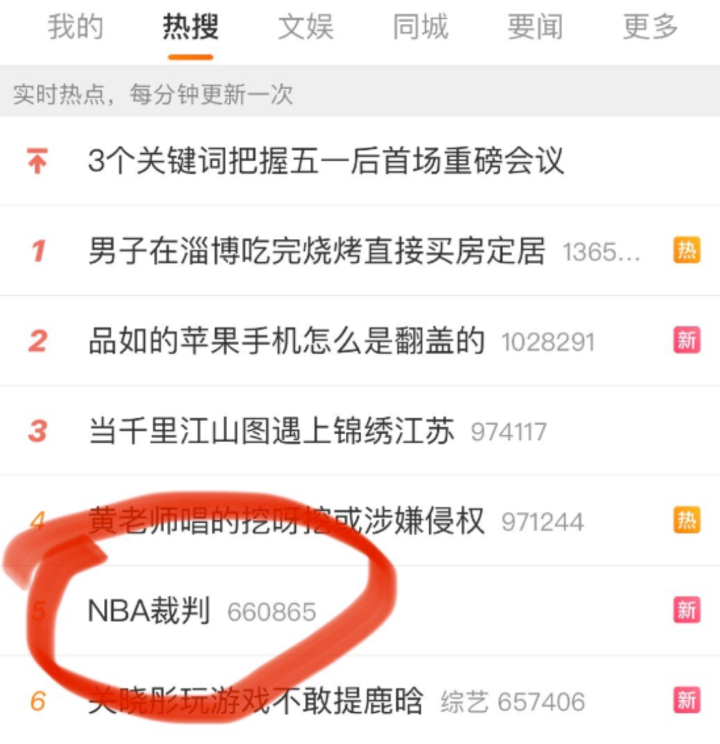Image resolution: width=720 pixels, height=744 pixels.
Task: Open topic 品如的苹果手机怎么是翻盖的
Action: [287, 341]
